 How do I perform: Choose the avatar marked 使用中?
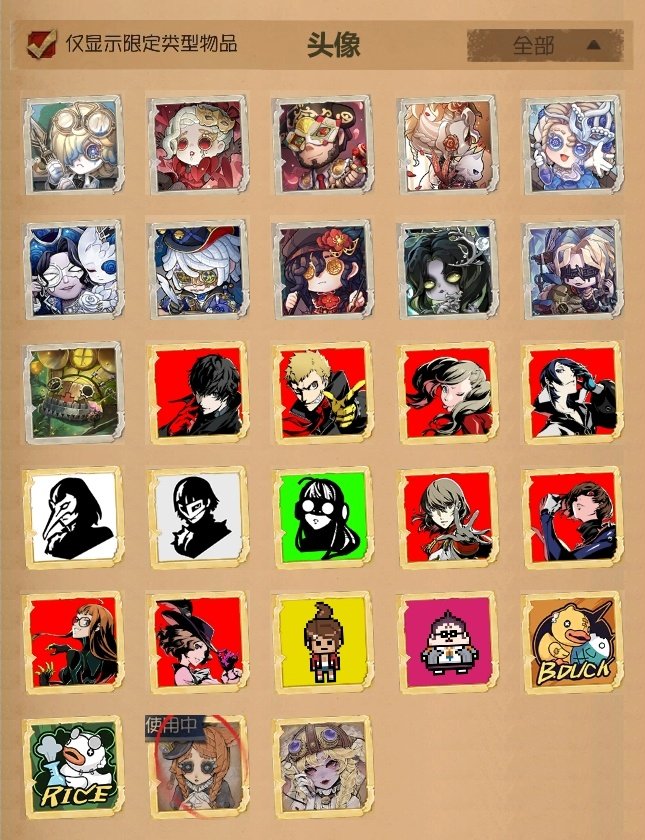(197, 766)
